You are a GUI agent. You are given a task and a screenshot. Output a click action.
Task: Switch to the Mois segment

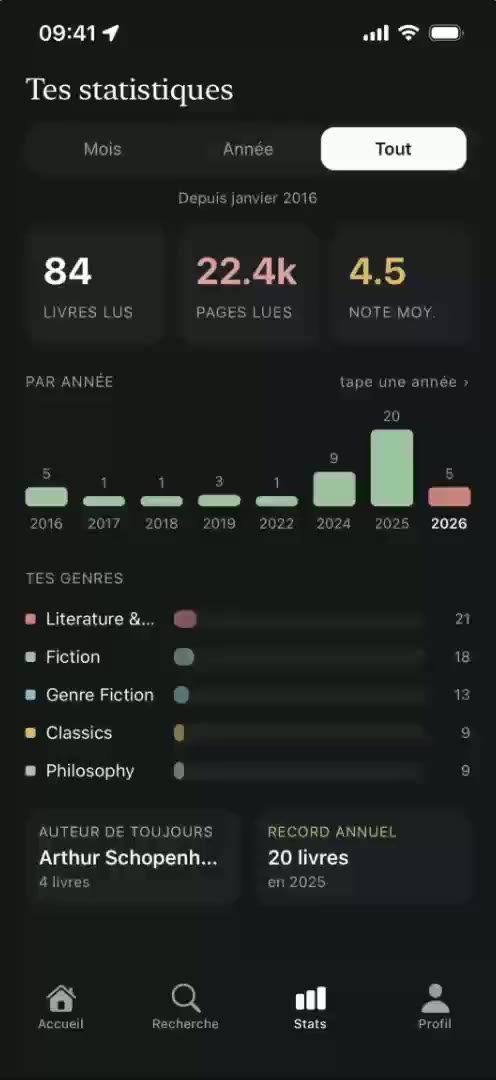103,149
